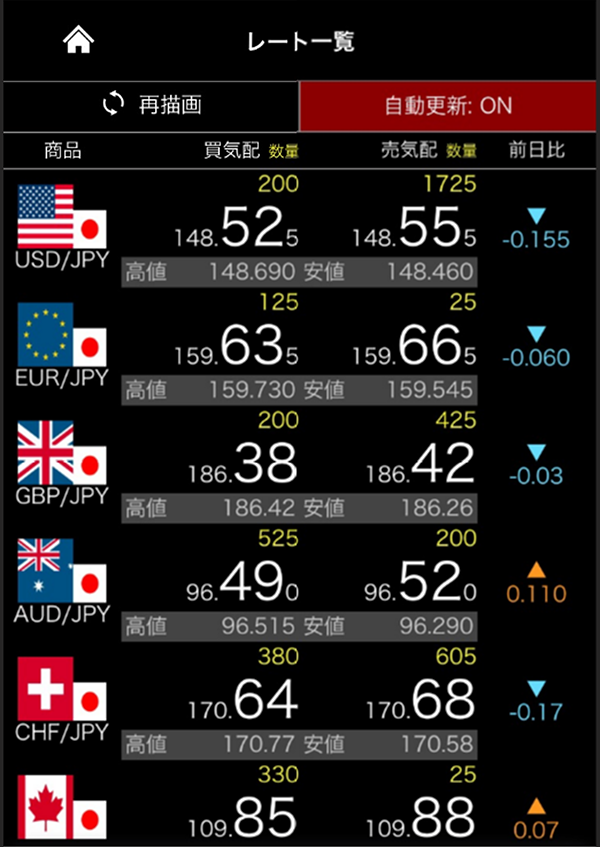This screenshot has height=847, width=600.
Task: Toggle the 自動更新 ON button
Action: pyautogui.click(x=448, y=106)
